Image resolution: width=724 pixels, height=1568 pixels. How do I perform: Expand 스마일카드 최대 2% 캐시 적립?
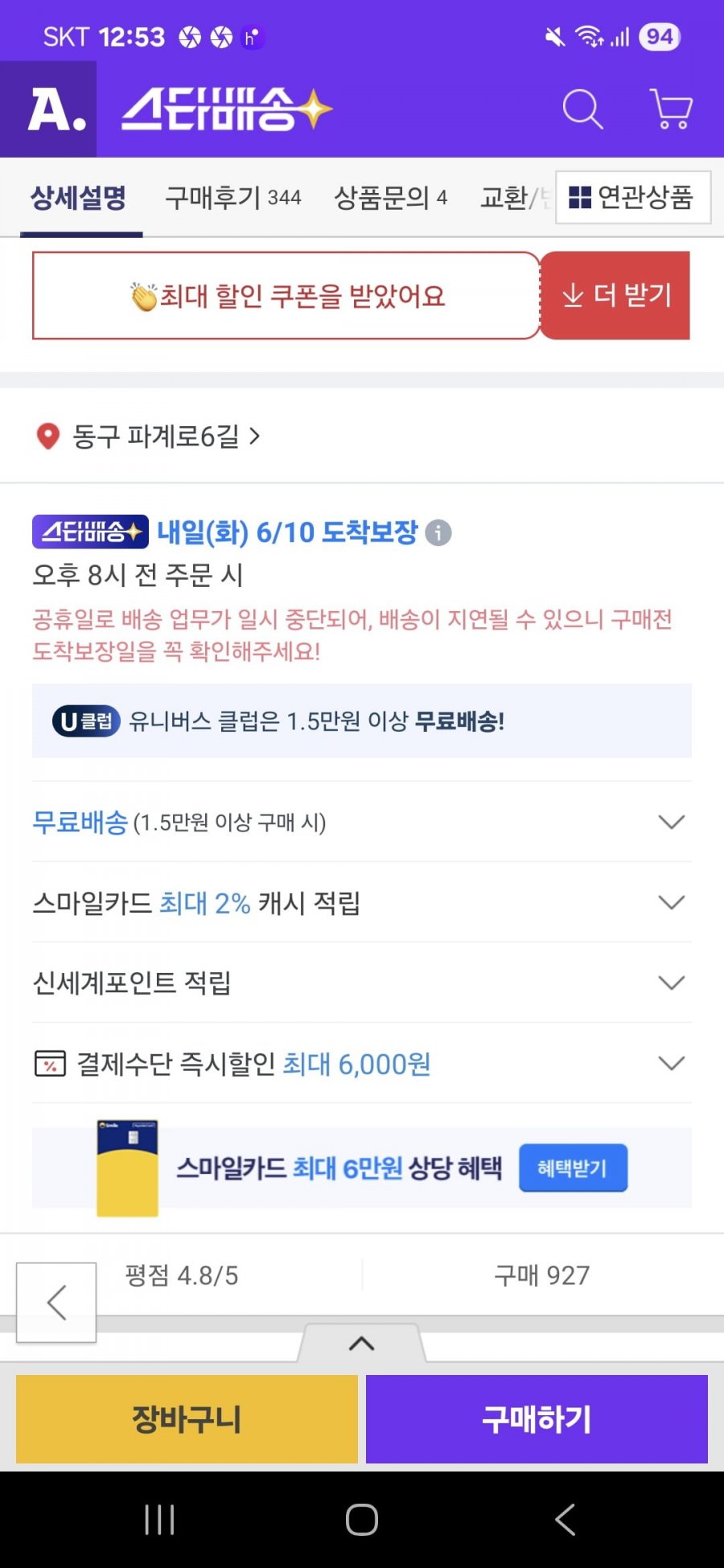[362, 902]
